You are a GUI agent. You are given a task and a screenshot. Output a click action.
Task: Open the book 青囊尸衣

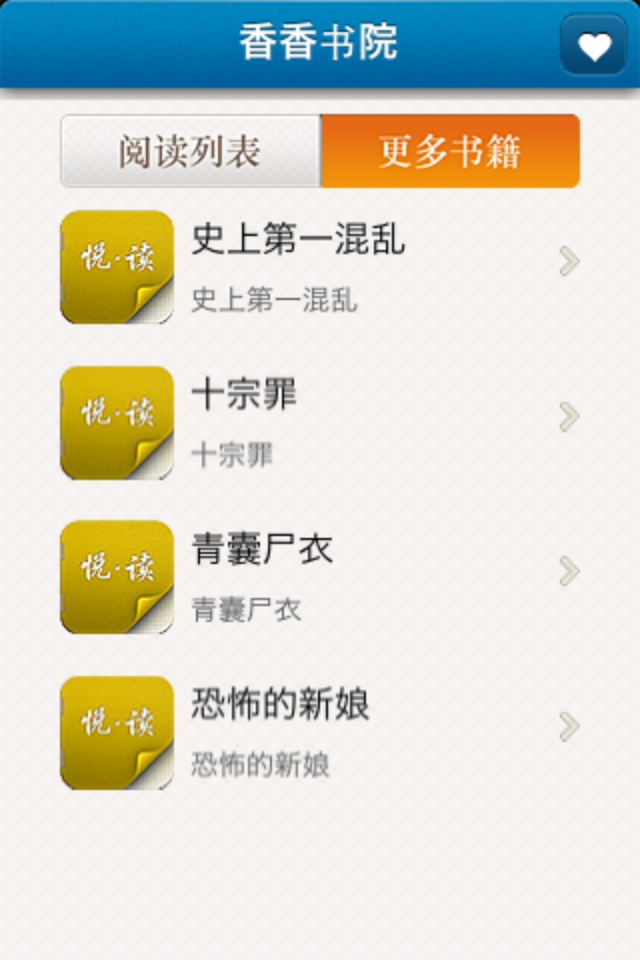[320, 576]
